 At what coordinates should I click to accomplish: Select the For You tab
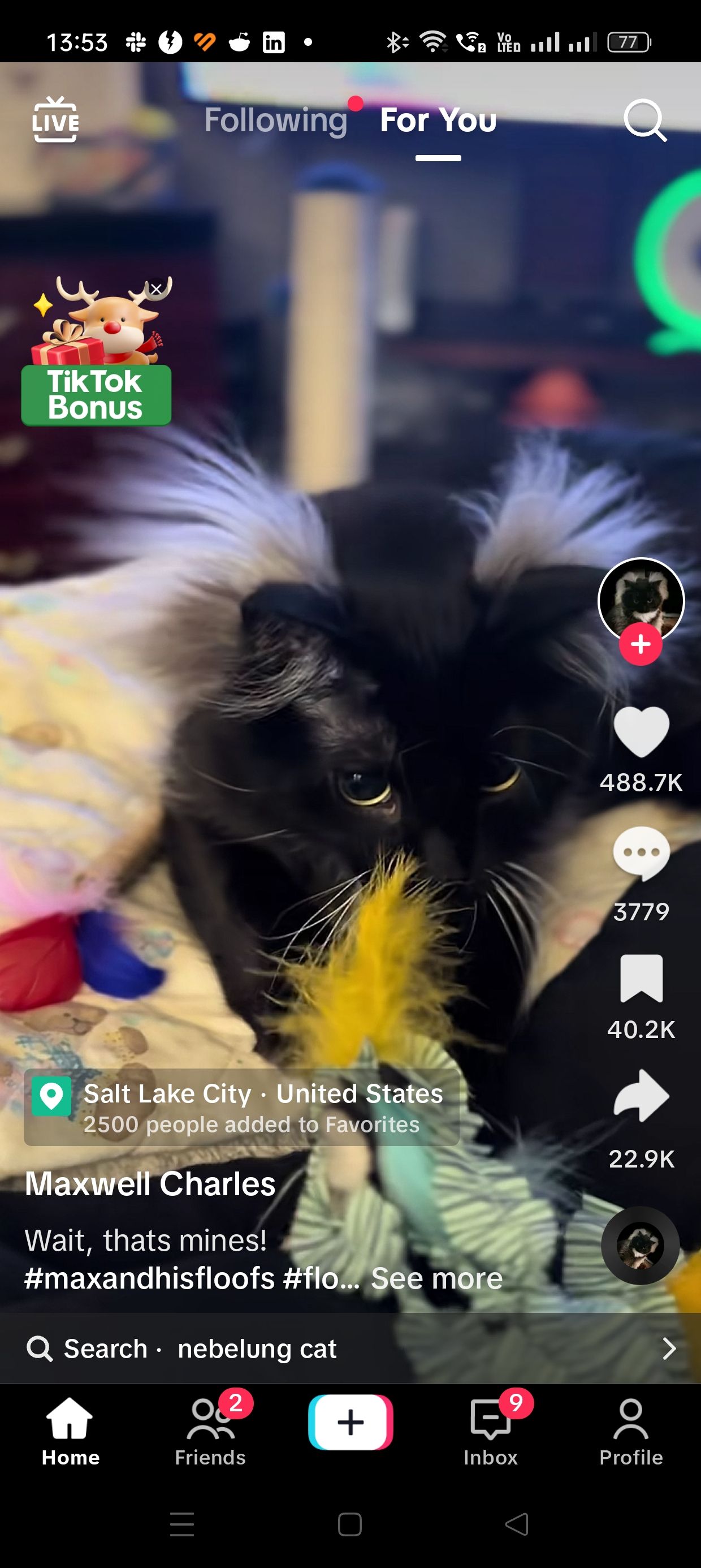coord(438,120)
